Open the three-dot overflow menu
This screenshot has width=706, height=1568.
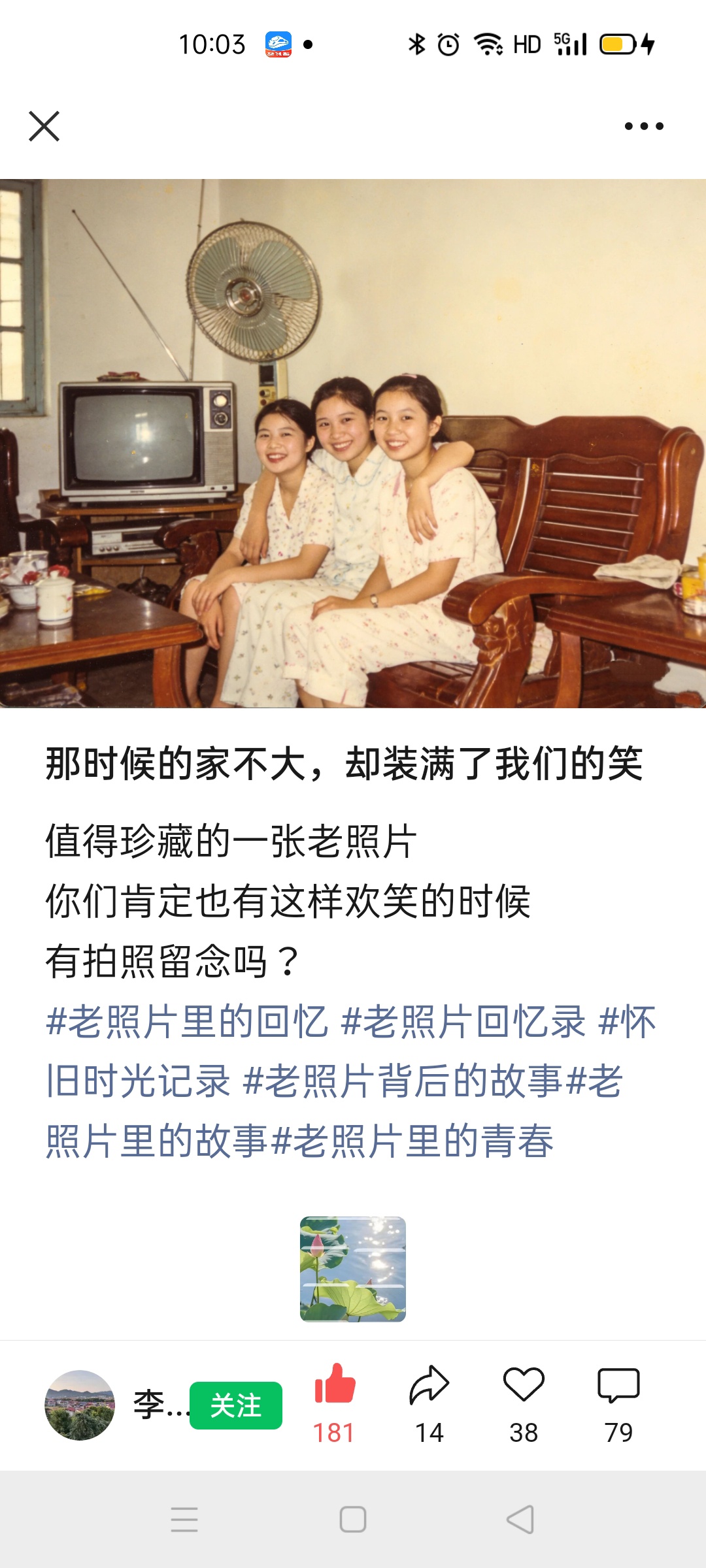(x=643, y=126)
